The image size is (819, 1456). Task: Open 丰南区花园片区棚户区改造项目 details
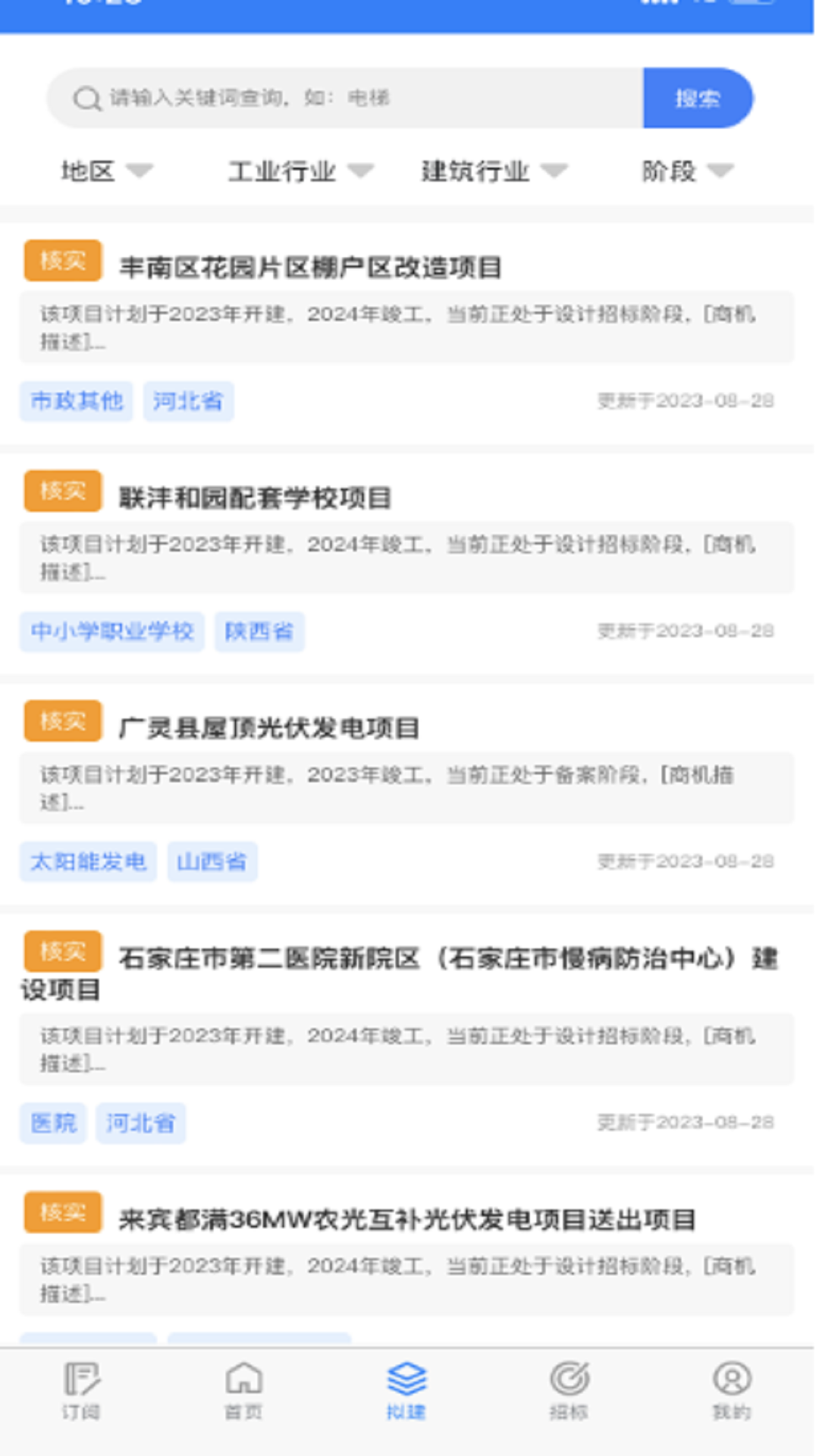(315, 267)
